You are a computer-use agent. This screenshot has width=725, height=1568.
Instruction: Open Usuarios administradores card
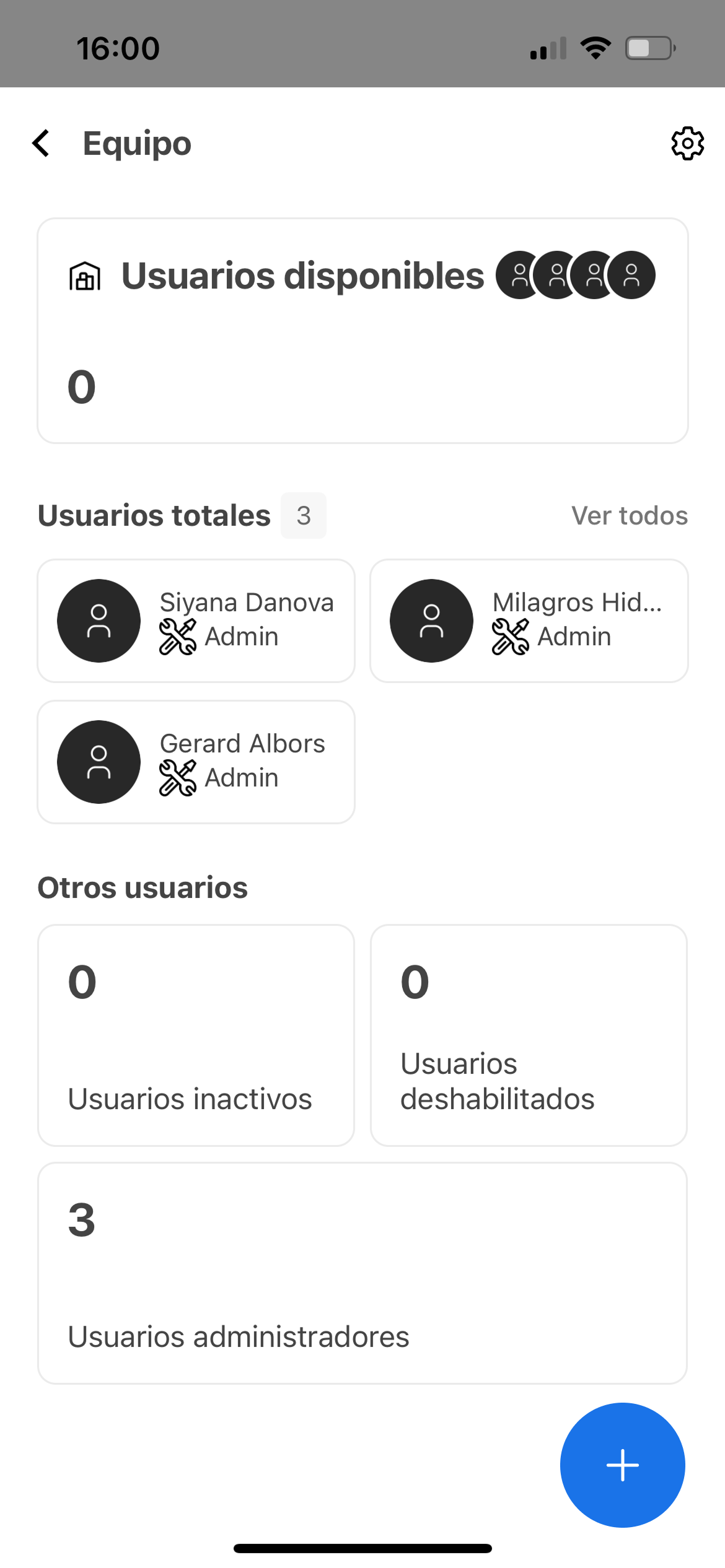point(362,1273)
